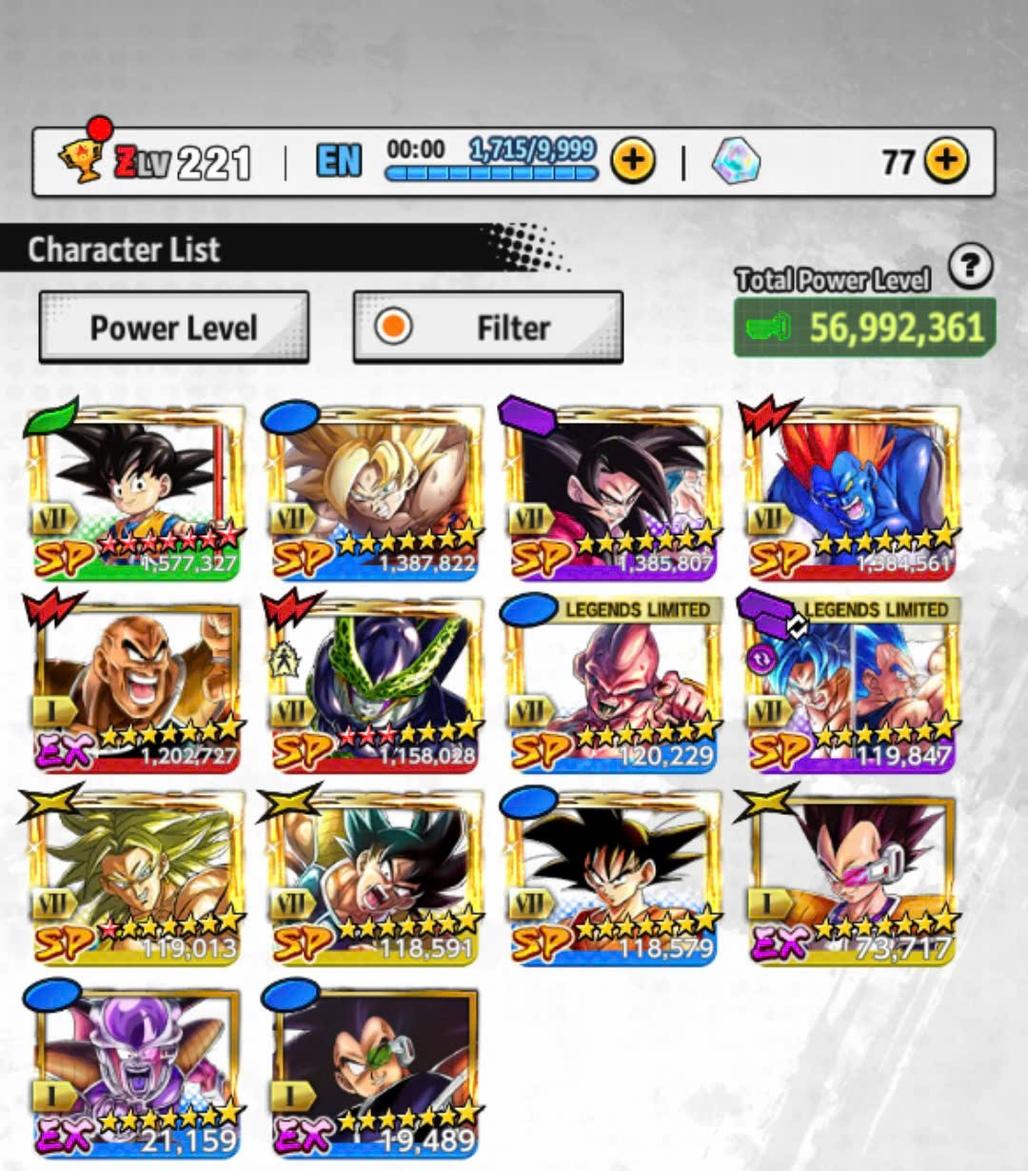Open EX character with power 73,717
Image resolution: width=1028 pixels, height=1171 pixels.
coord(851,879)
